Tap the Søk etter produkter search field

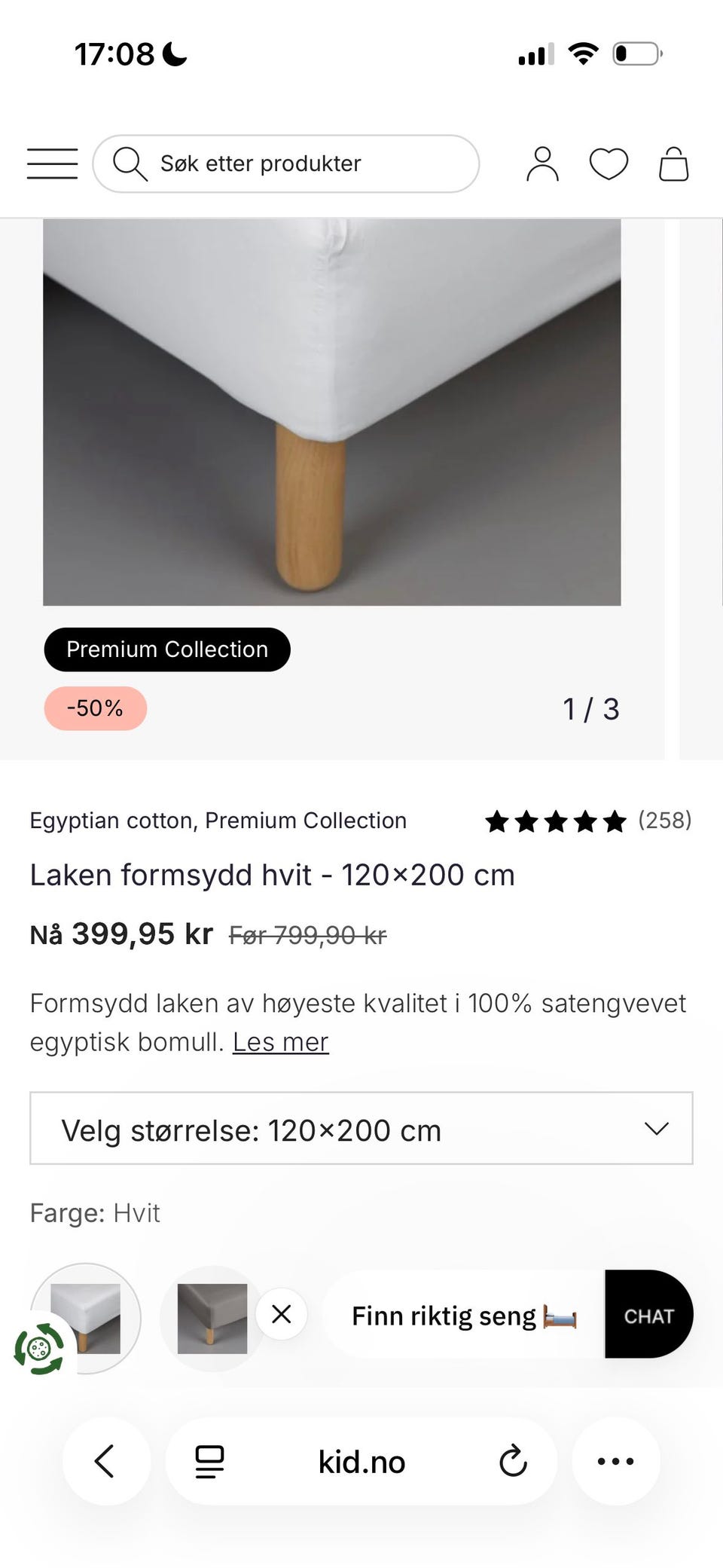coord(286,164)
